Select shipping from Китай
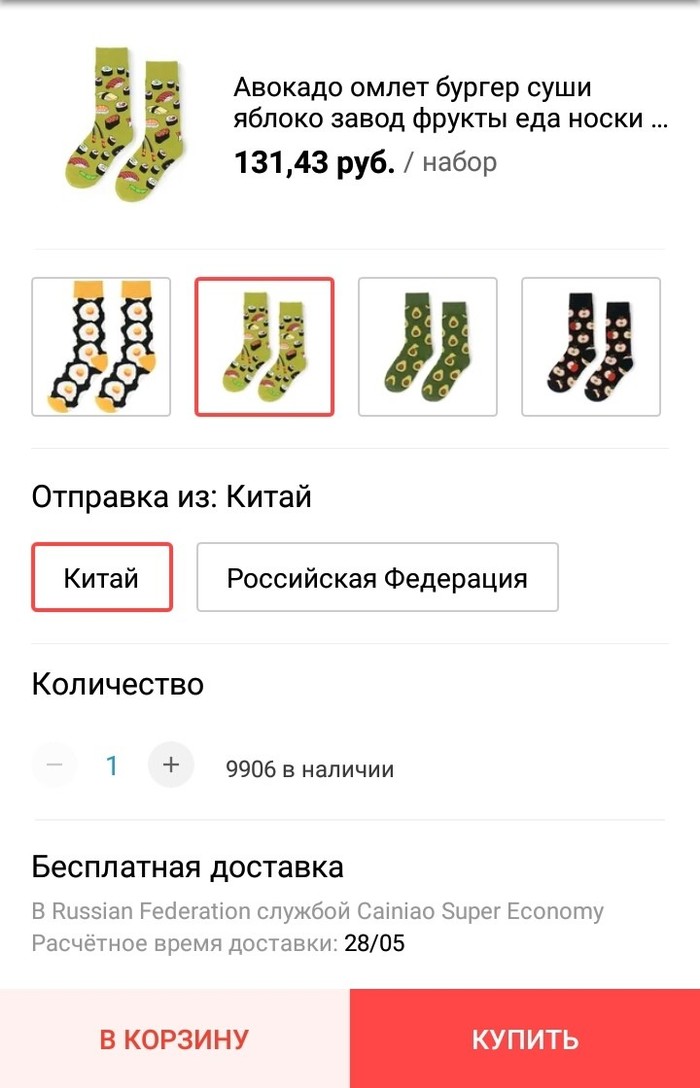 [x=102, y=577]
